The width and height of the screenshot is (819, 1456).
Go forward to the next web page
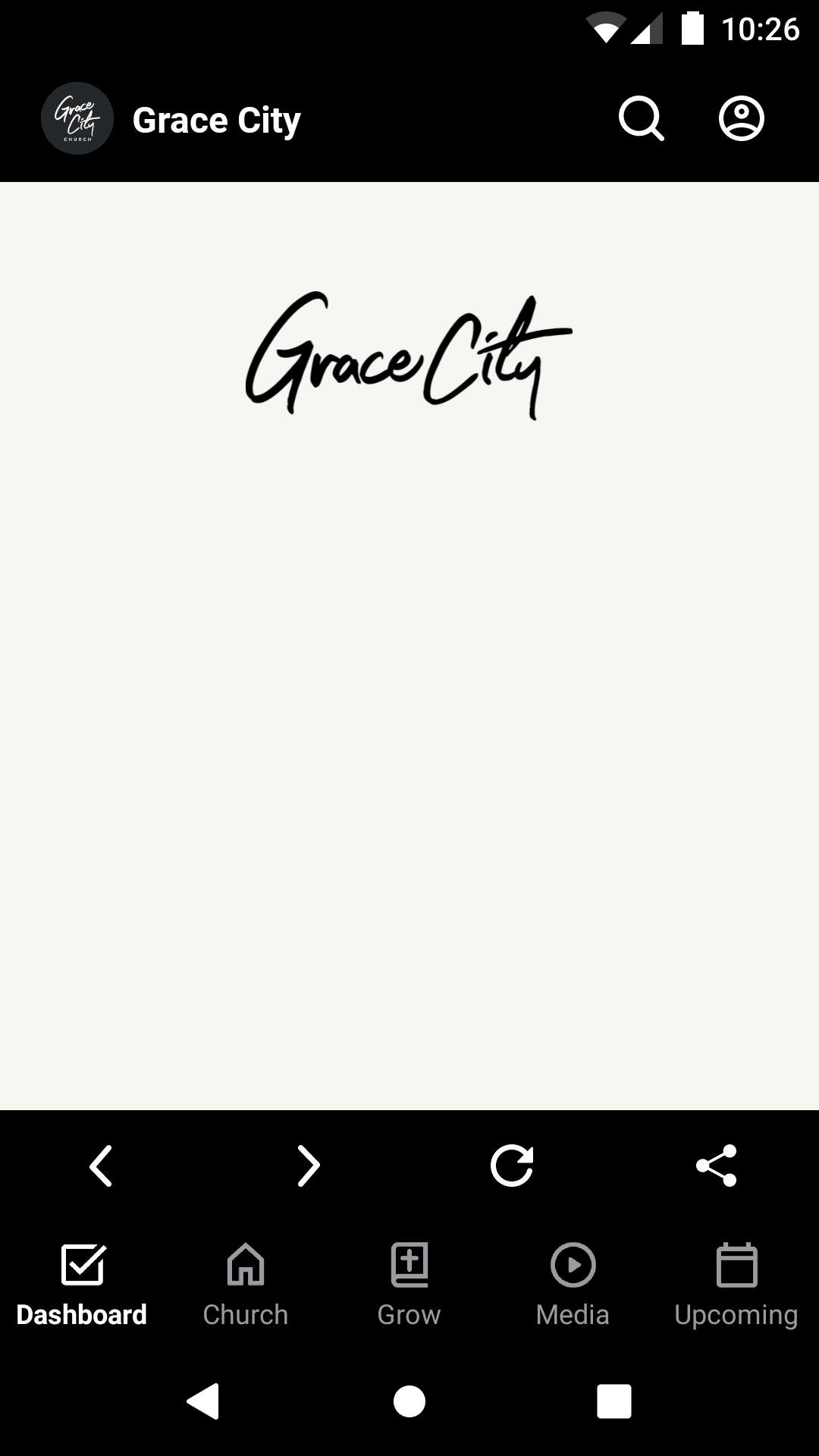(308, 1165)
